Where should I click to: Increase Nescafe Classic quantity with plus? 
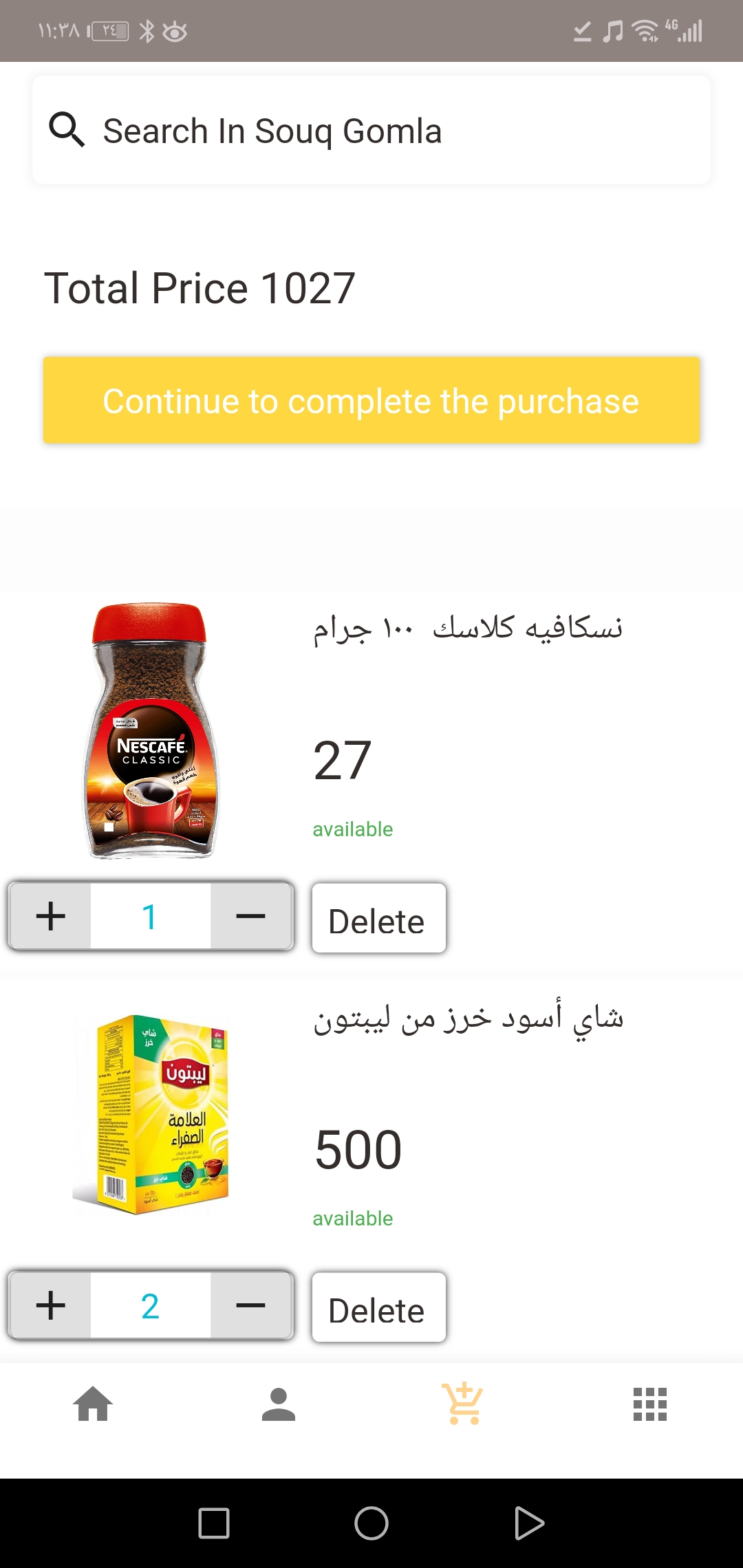point(50,916)
